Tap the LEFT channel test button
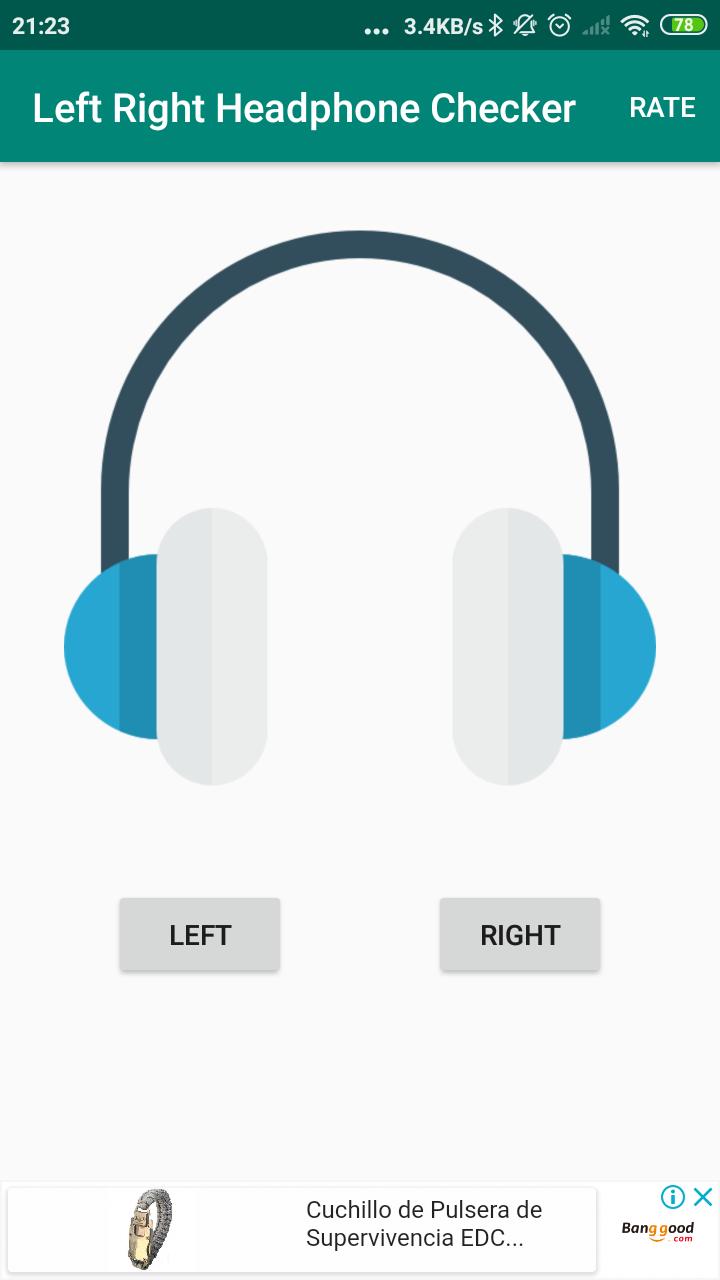The image size is (720, 1280). tap(200, 934)
